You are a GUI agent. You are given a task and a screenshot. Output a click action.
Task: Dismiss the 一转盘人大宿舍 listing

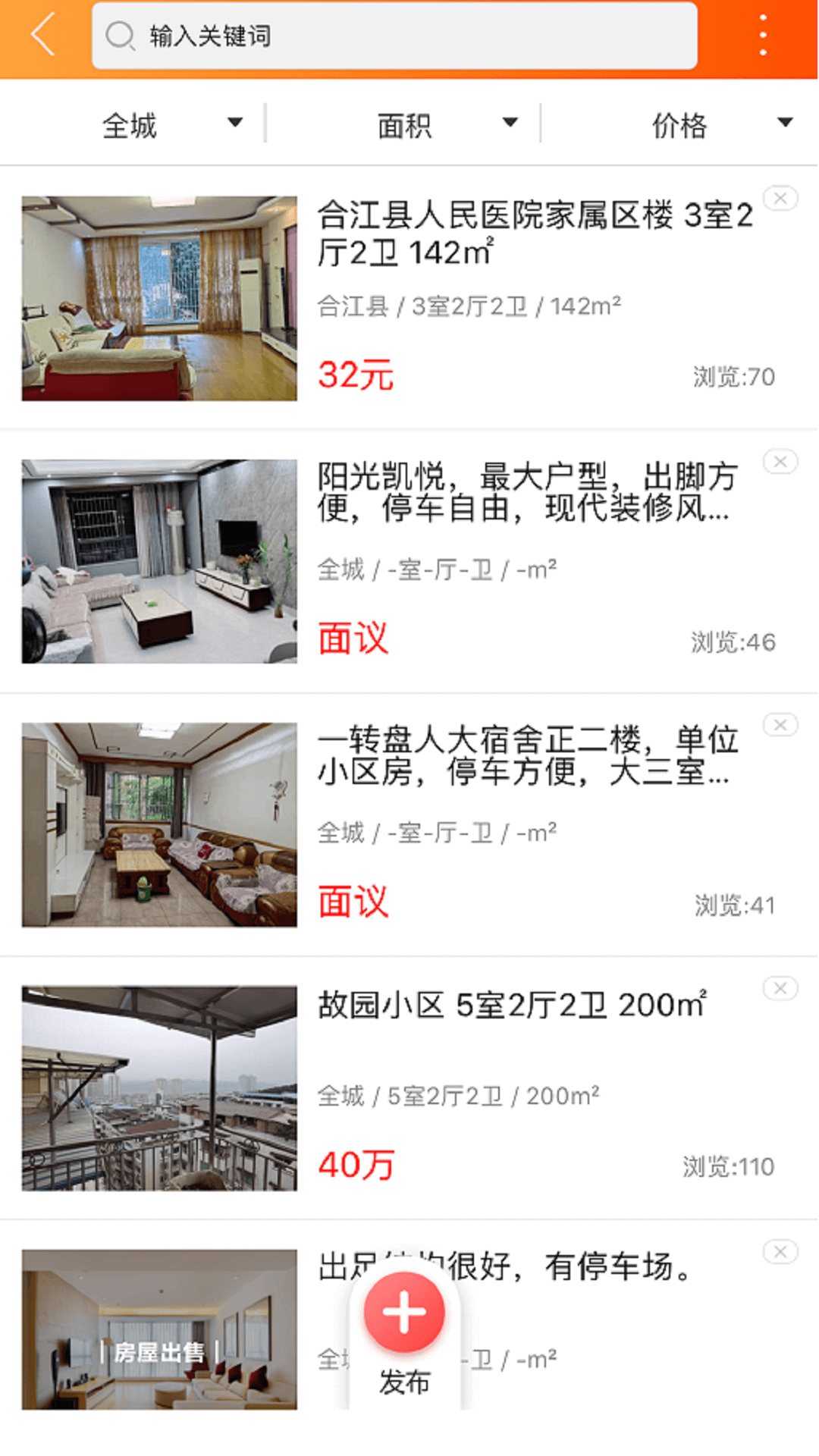coord(780,725)
